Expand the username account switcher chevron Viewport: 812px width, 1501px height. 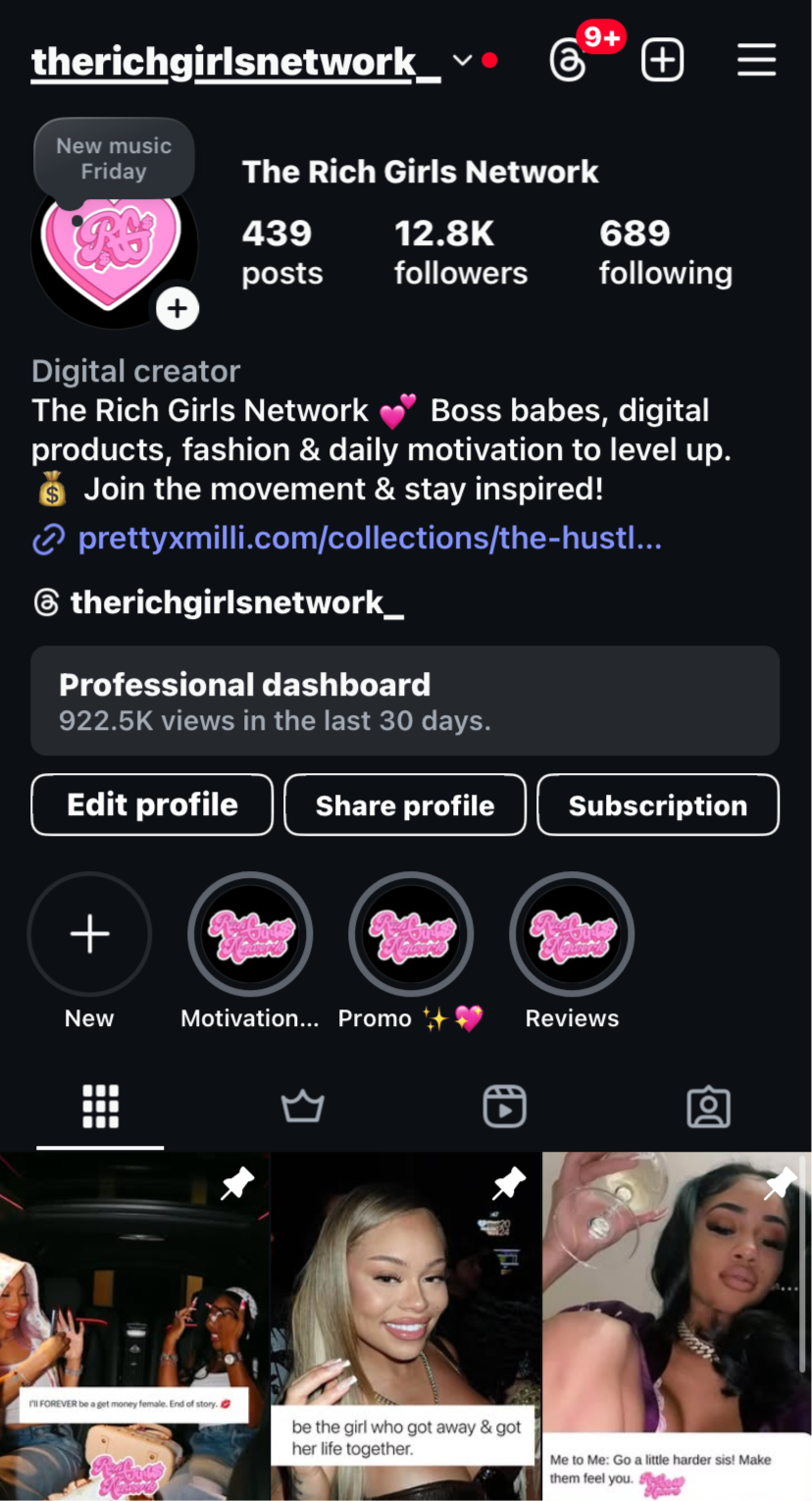click(x=462, y=60)
